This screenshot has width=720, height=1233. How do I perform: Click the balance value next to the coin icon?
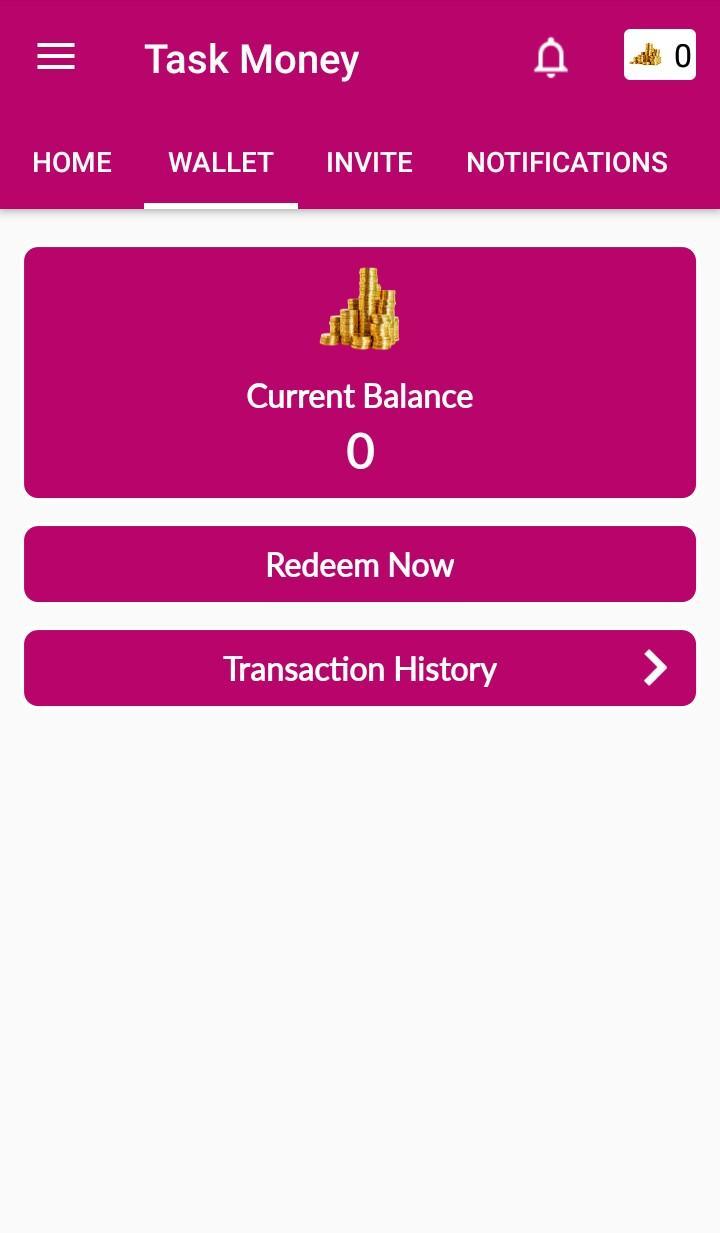683,56
